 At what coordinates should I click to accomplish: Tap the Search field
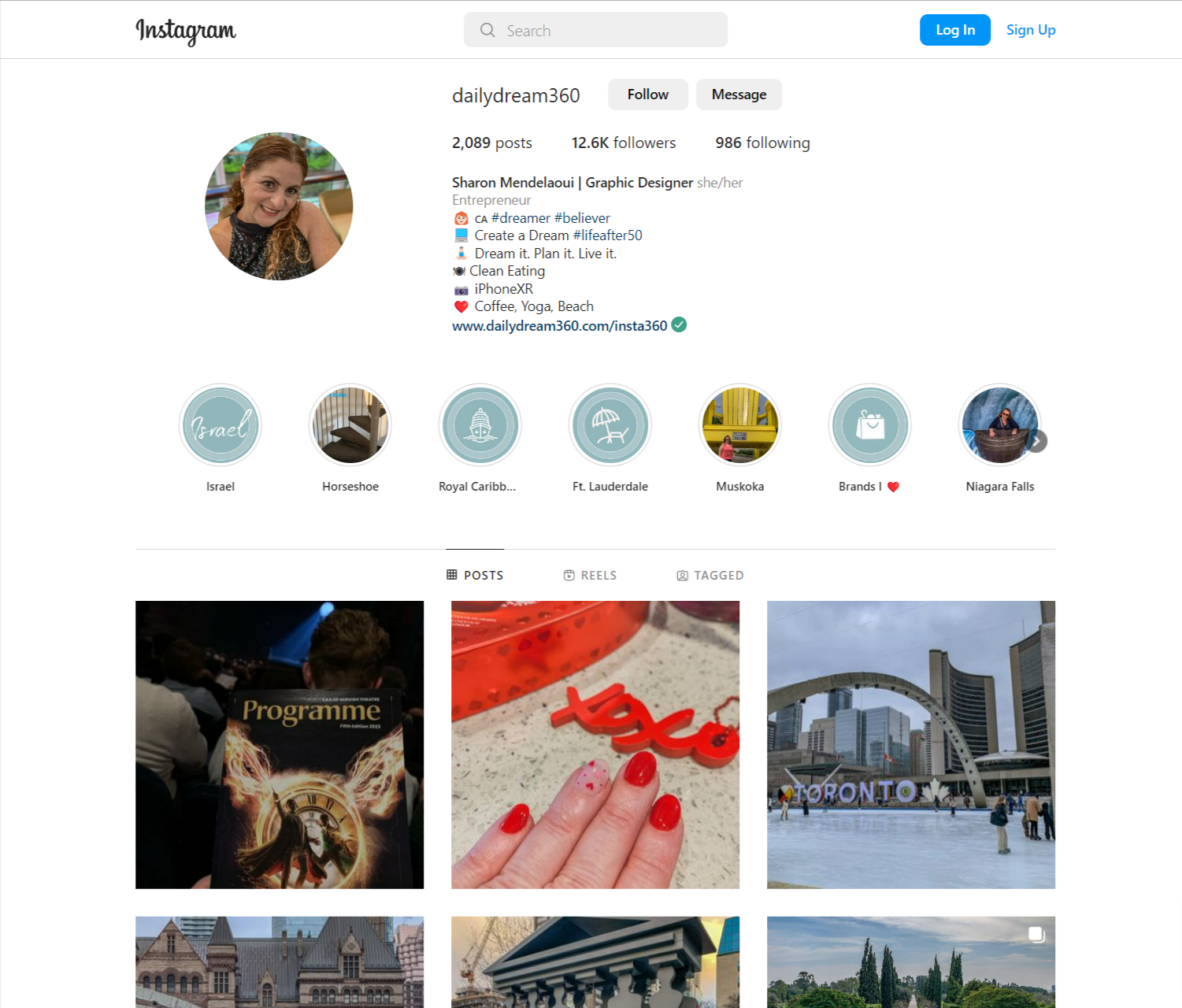pyautogui.click(x=595, y=30)
